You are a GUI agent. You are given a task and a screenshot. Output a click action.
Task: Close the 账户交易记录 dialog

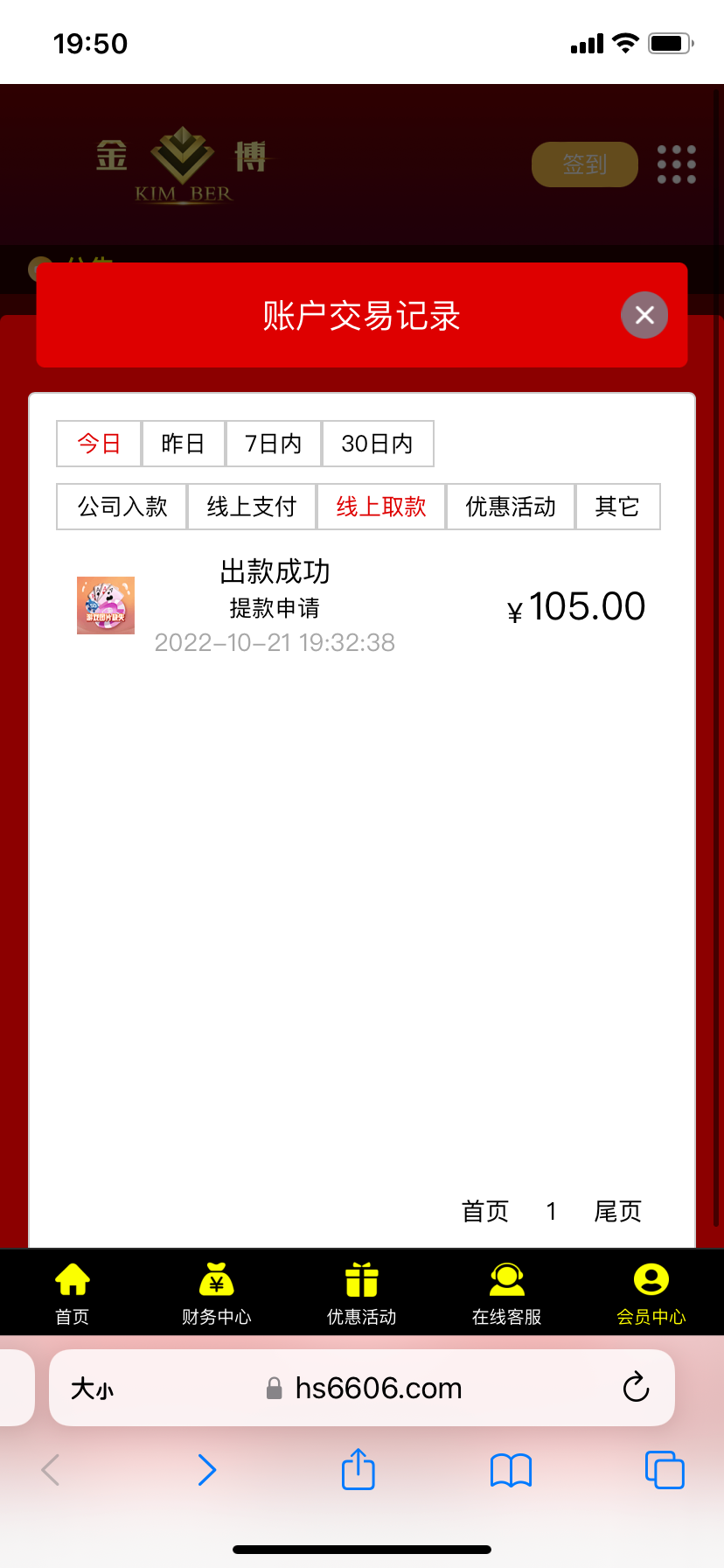[644, 315]
